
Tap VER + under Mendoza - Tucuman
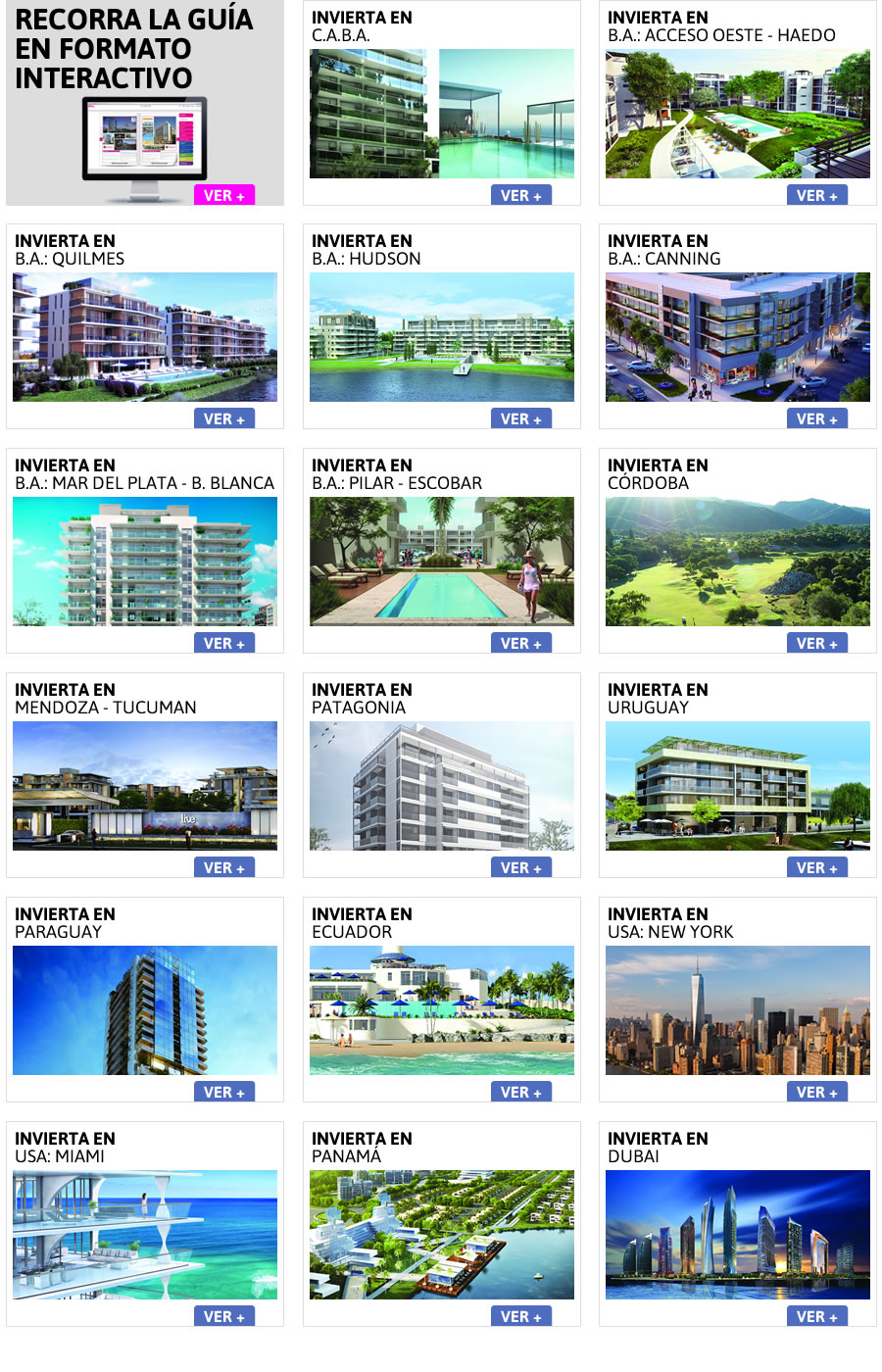tap(224, 867)
